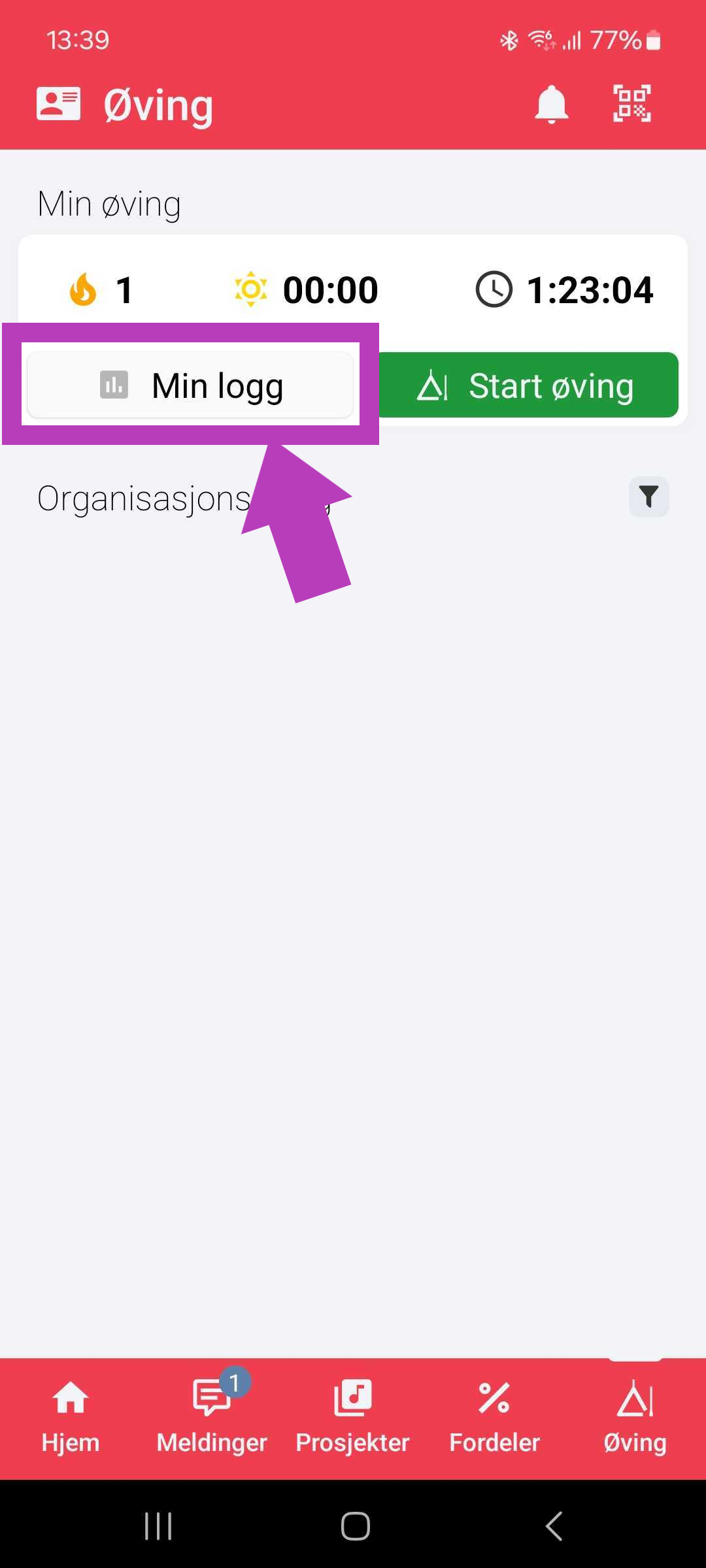
Task: Open Min logg practice log
Action: (190, 385)
